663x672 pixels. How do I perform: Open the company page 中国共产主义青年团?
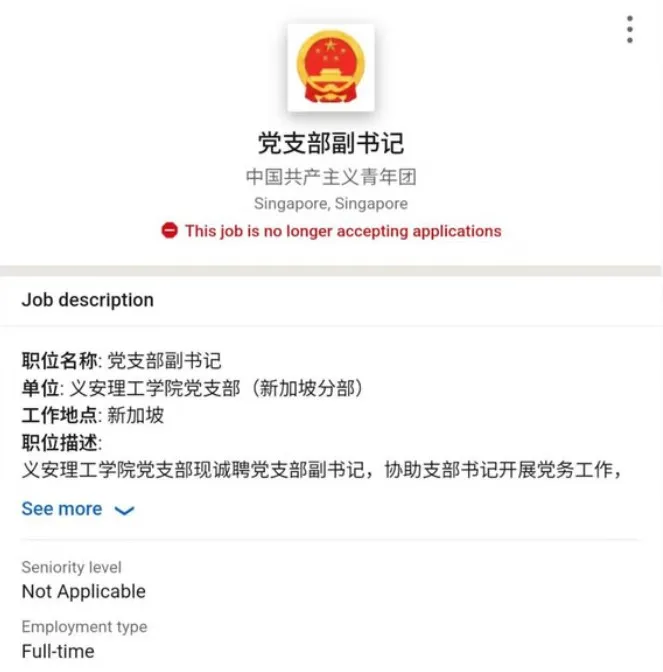(331, 177)
